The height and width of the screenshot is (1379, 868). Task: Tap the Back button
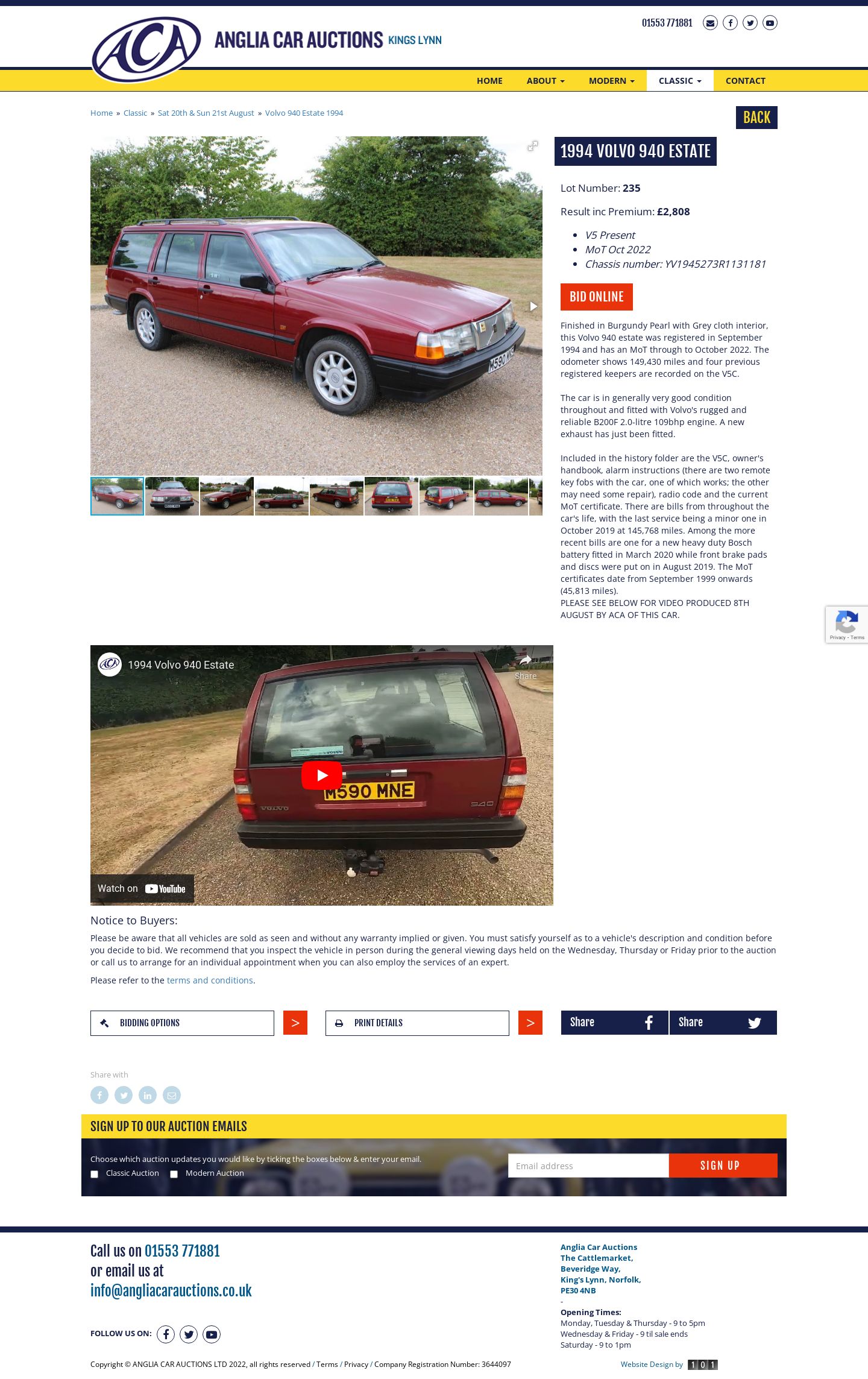pyautogui.click(x=756, y=118)
